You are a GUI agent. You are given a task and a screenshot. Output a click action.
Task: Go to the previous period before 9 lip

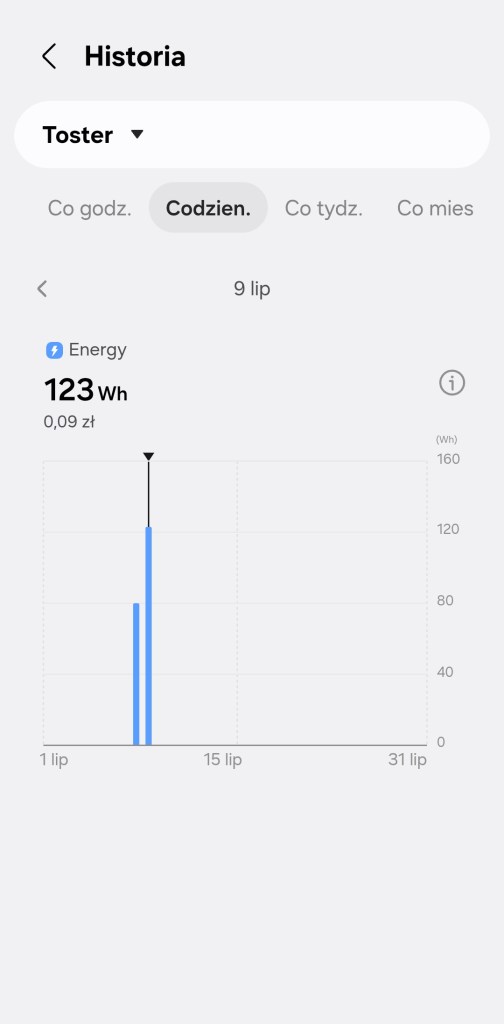pyautogui.click(x=42, y=289)
